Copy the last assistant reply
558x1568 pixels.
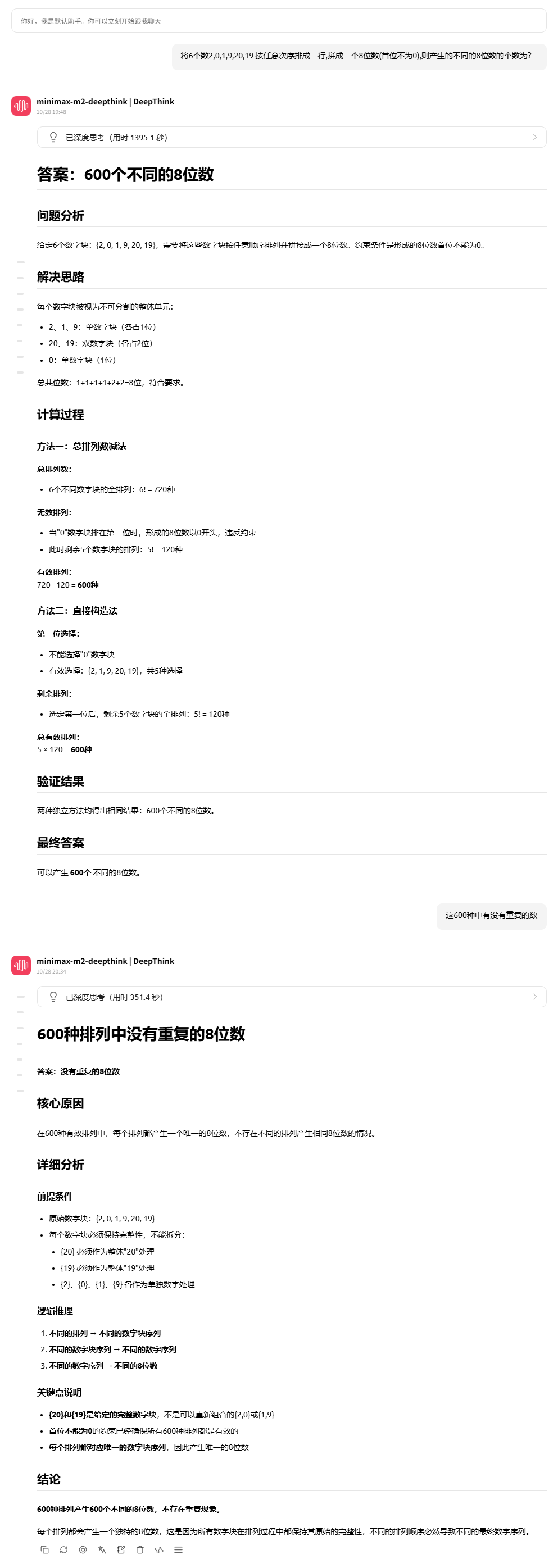(44, 1549)
